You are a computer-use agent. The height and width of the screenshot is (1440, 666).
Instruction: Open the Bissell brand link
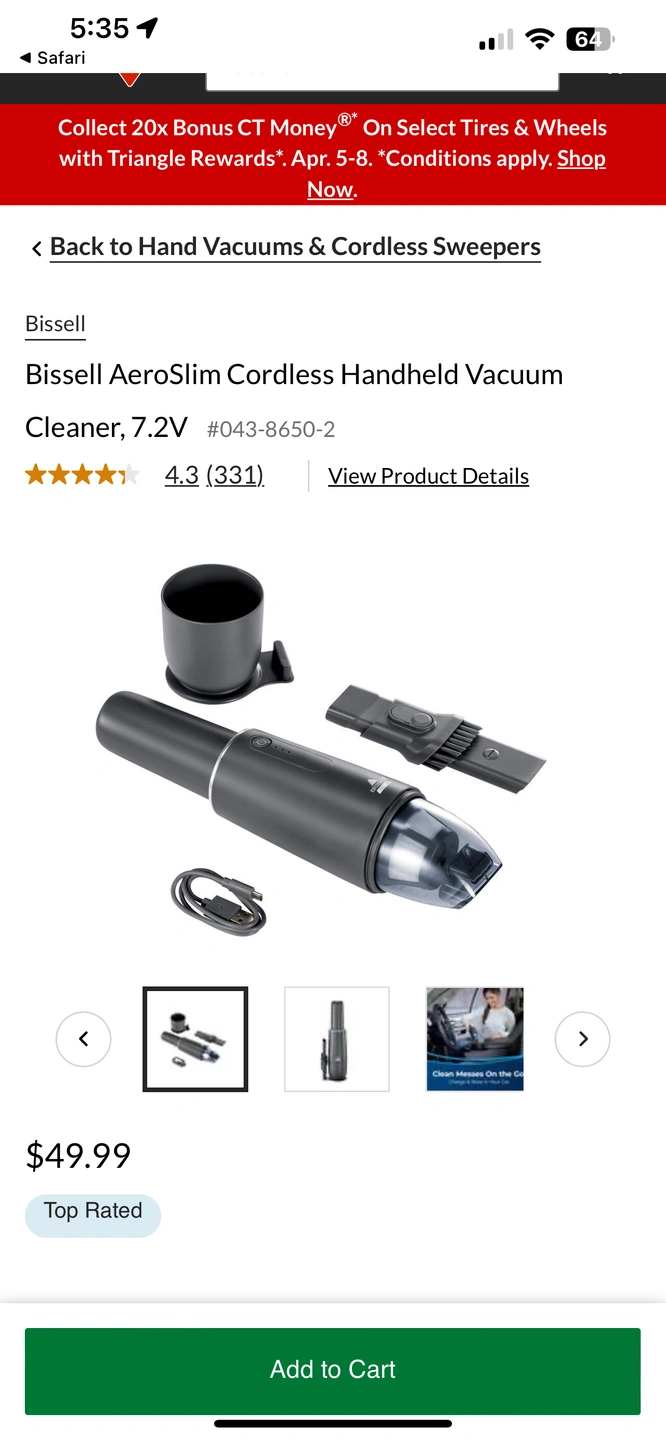click(55, 324)
